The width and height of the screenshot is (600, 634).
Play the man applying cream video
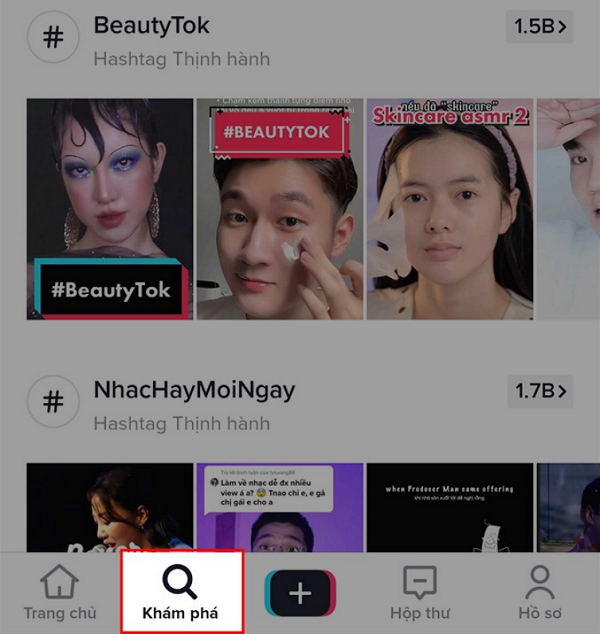coord(279,208)
